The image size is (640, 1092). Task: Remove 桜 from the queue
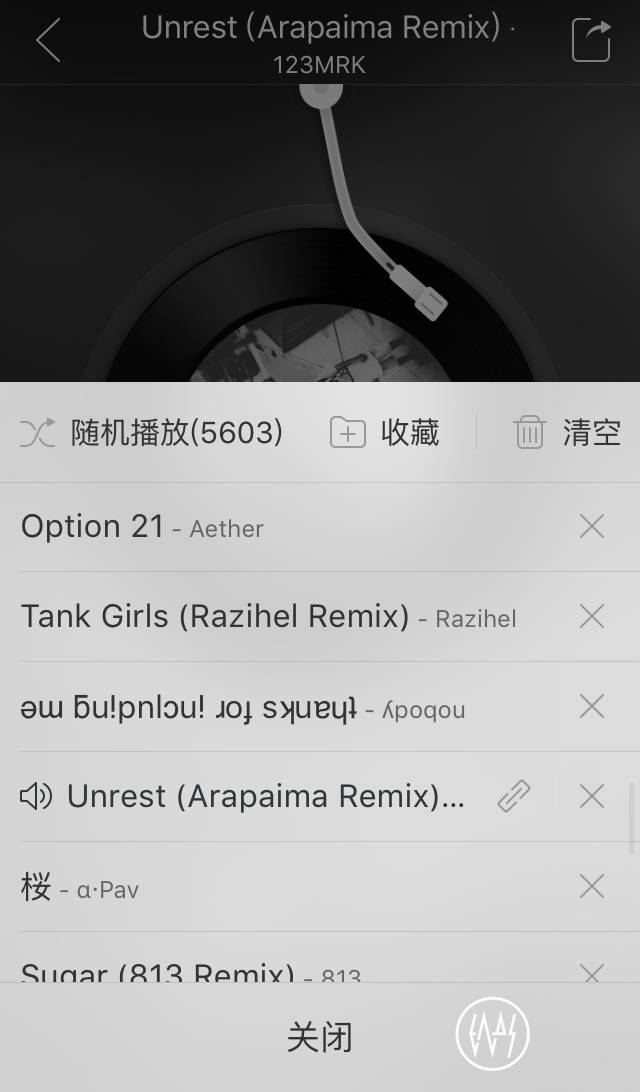click(592, 887)
